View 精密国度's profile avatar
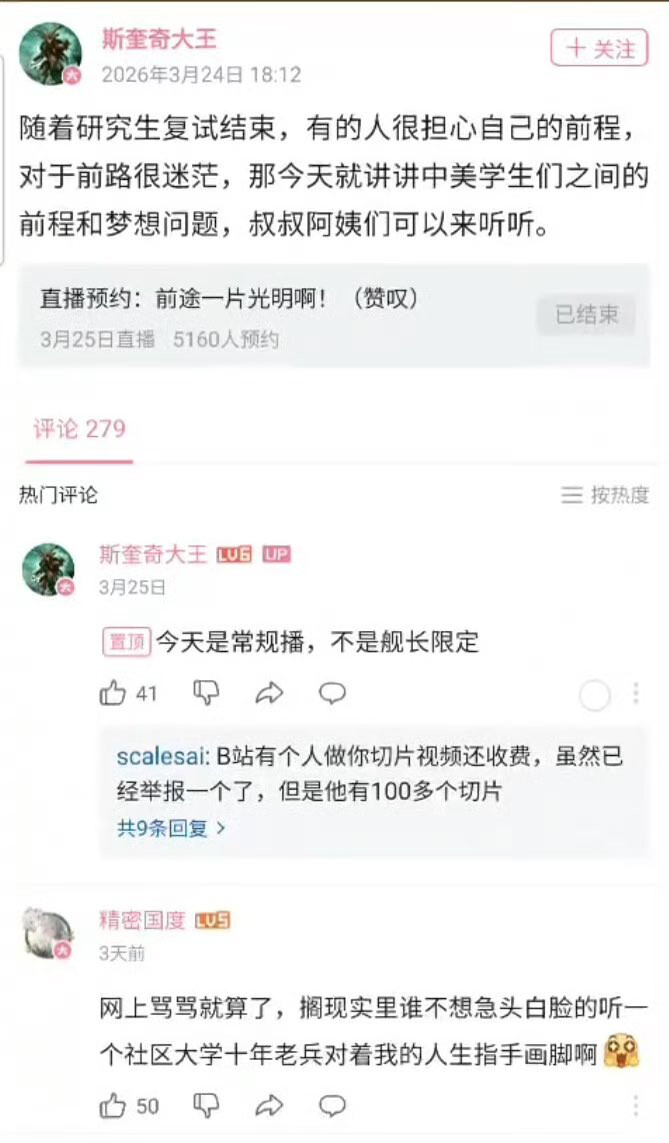669x1143 pixels. click(x=48, y=933)
